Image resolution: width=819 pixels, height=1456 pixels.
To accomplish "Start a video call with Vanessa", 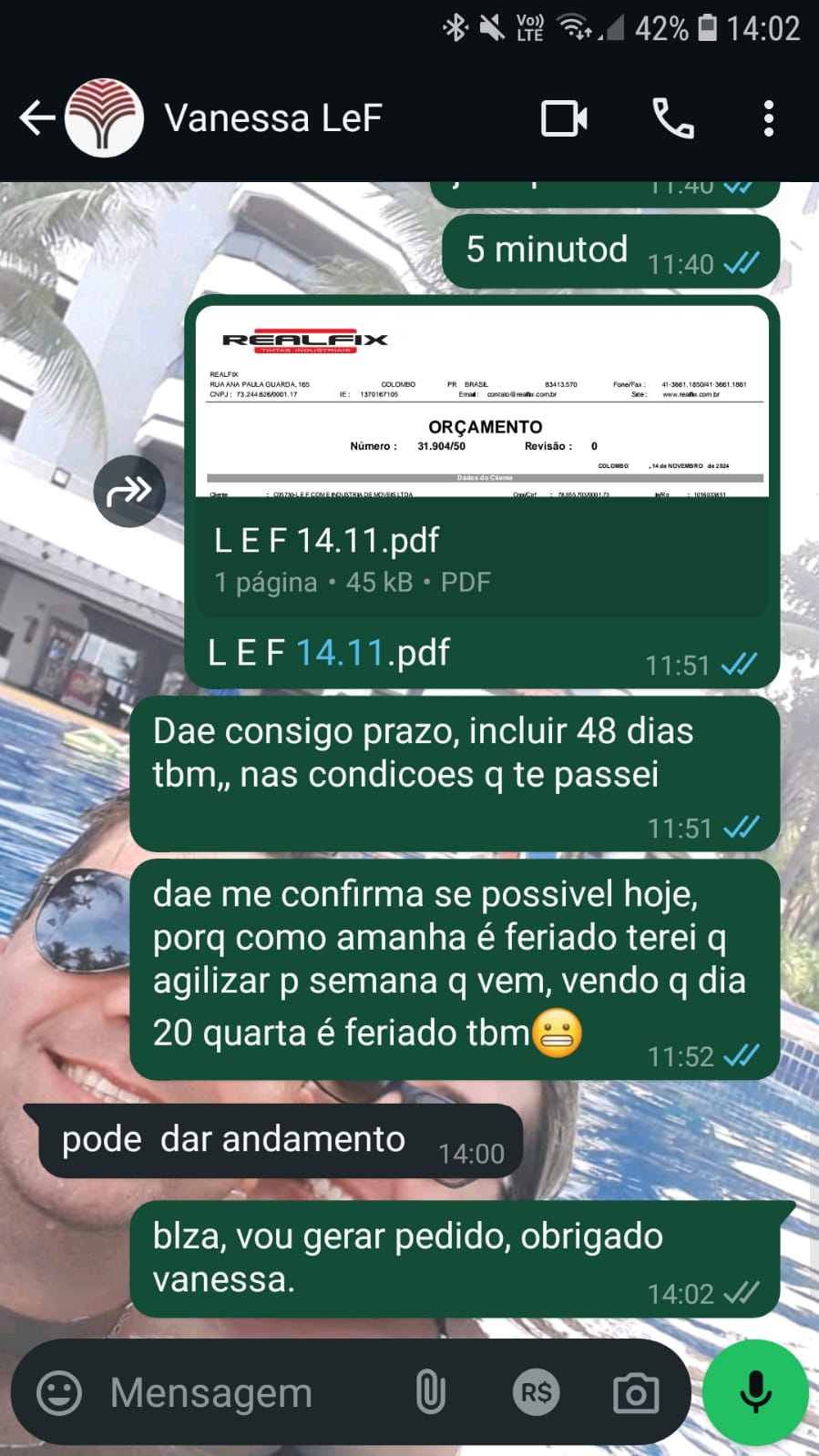I will coord(564,118).
